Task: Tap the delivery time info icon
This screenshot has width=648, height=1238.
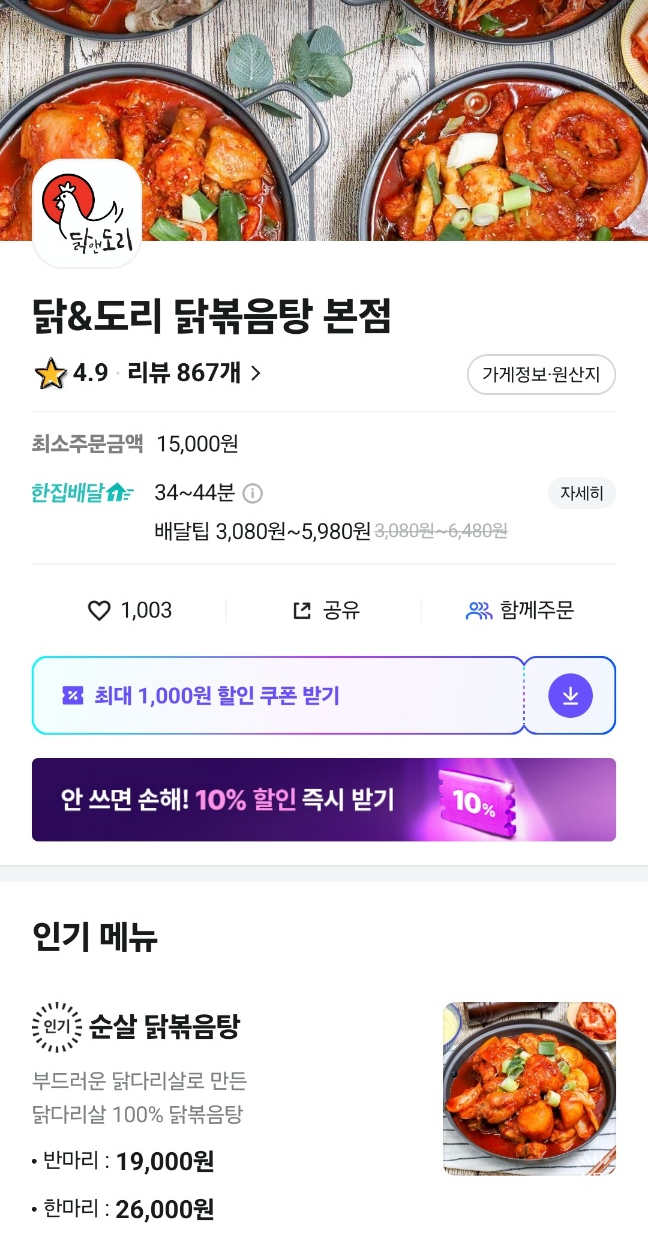Action: 254,493
